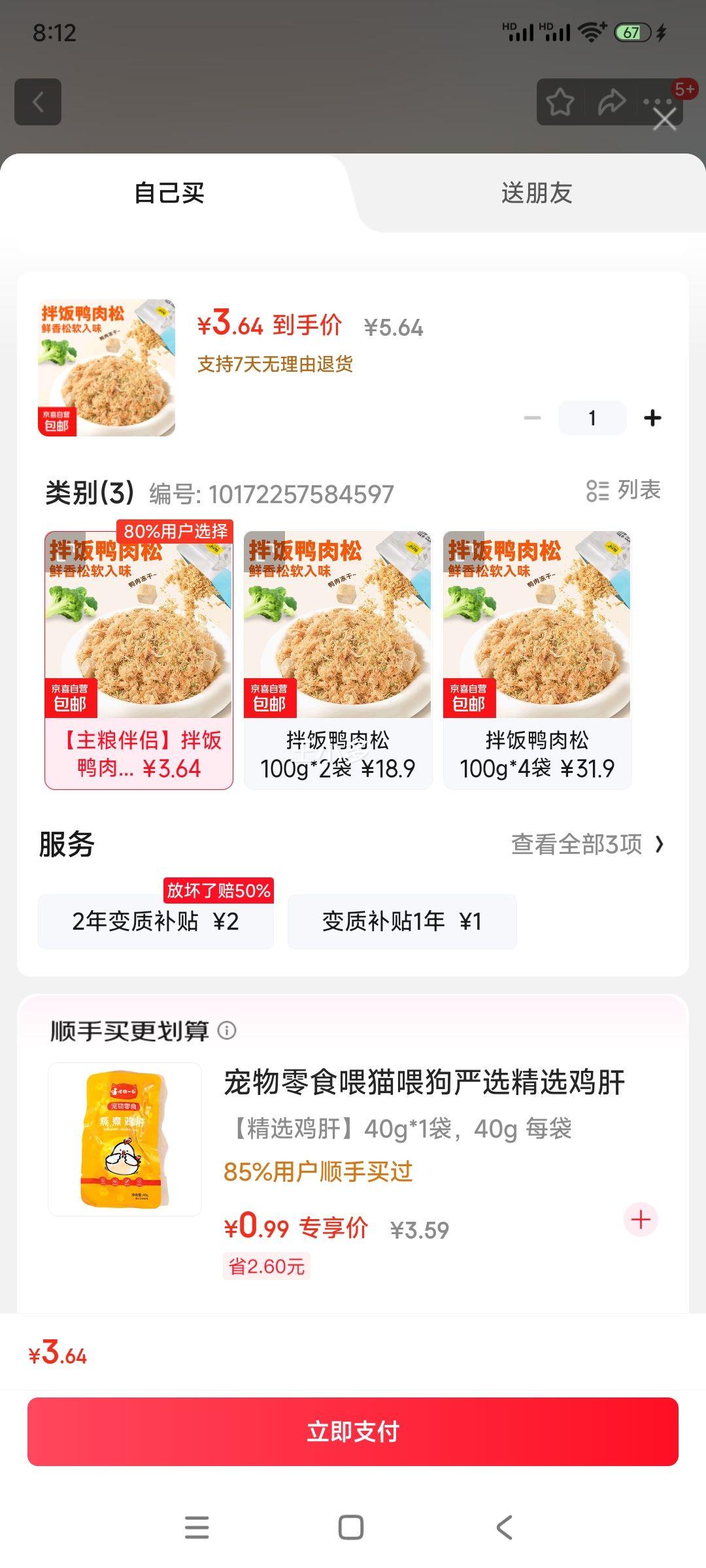The height and width of the screenshot is (1568, 706).
Task: Switch to the 送朋友 tab
Action: 536,193
